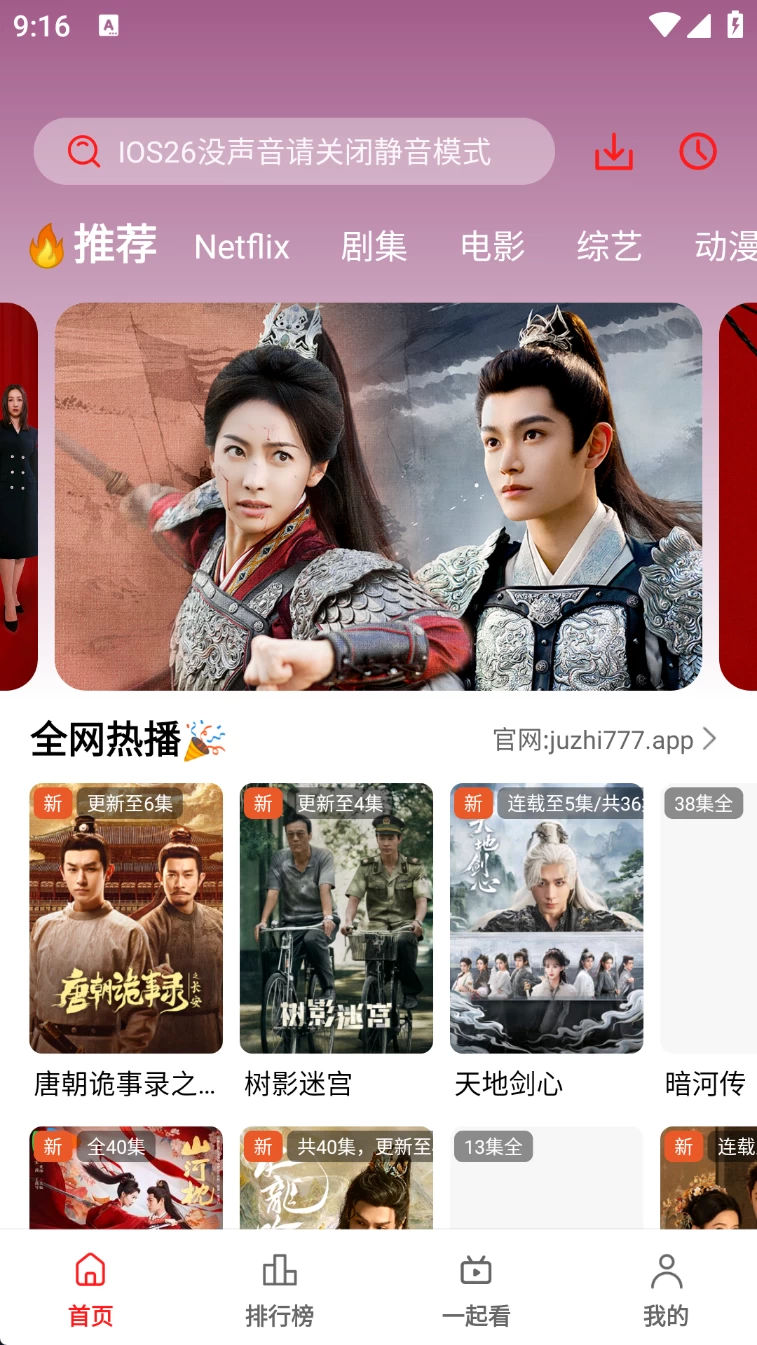Tap the 38集全 label on 暗河传
The image size is (757, 1345).
[x=704, y=802]
